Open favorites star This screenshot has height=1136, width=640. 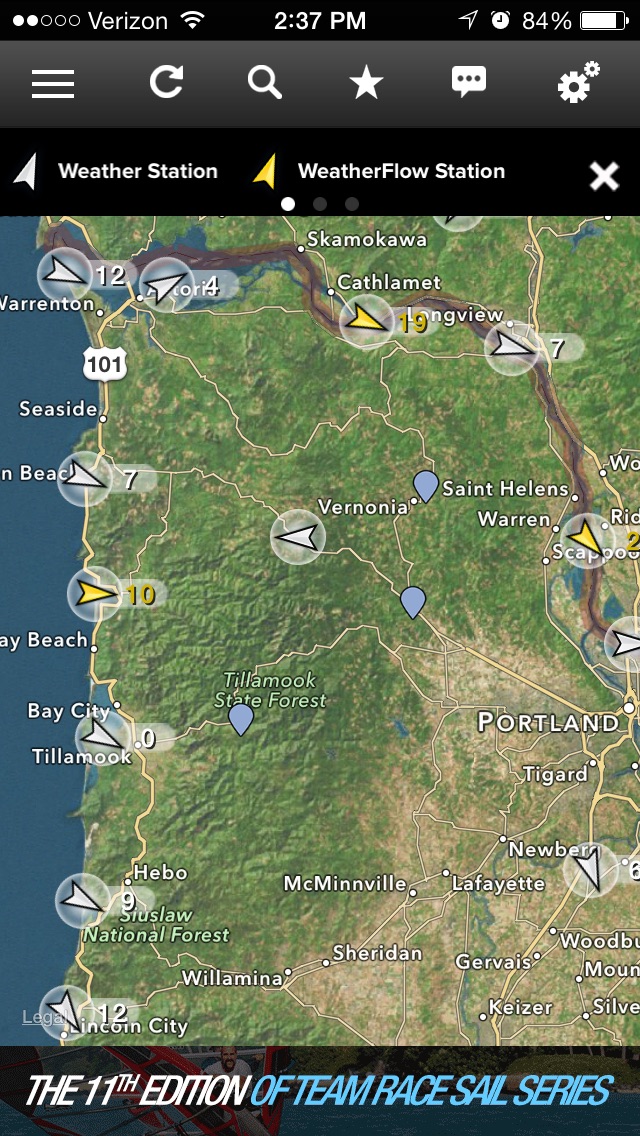(x=366, y=84)
